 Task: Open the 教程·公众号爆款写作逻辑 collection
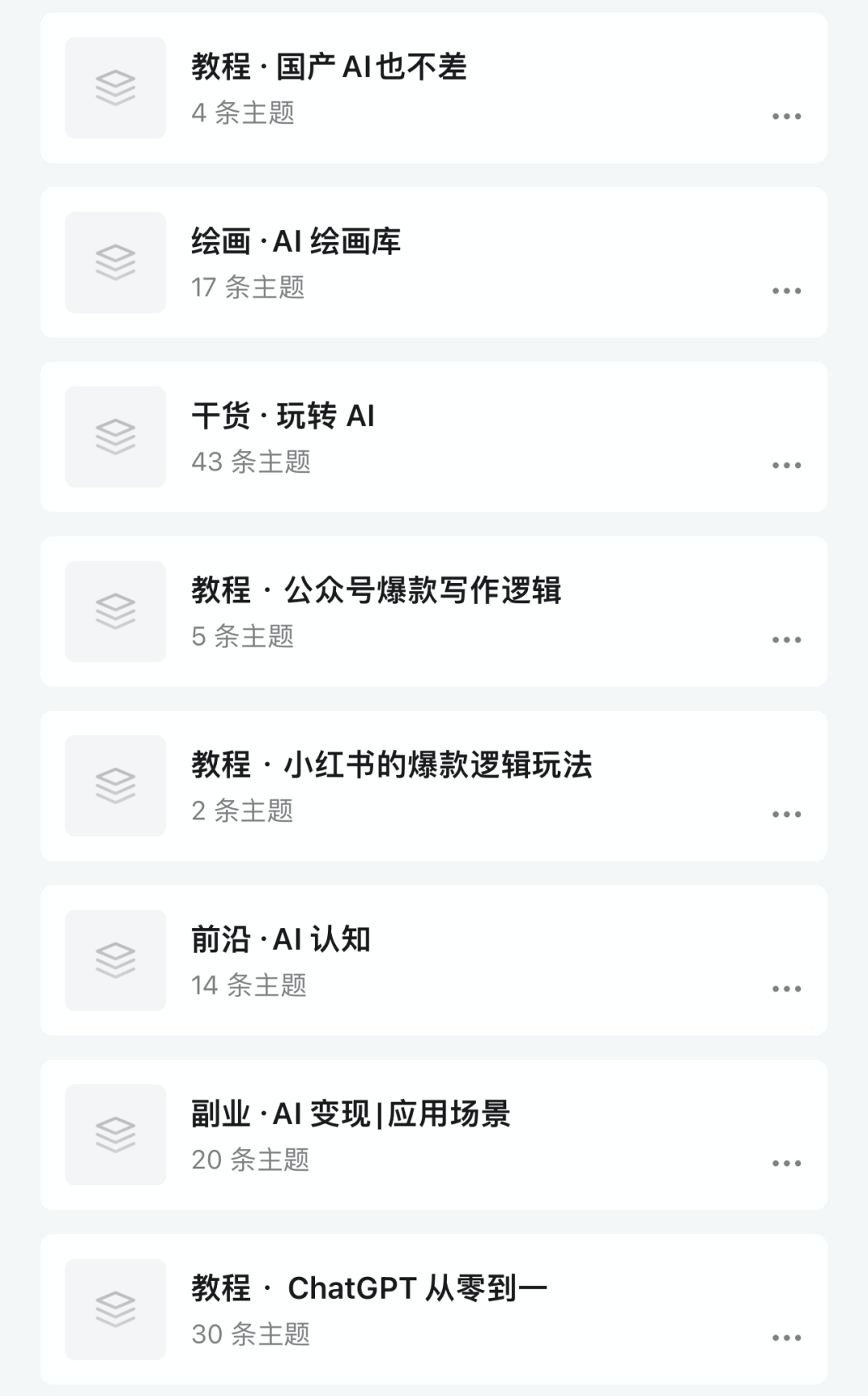pos(376,591)
